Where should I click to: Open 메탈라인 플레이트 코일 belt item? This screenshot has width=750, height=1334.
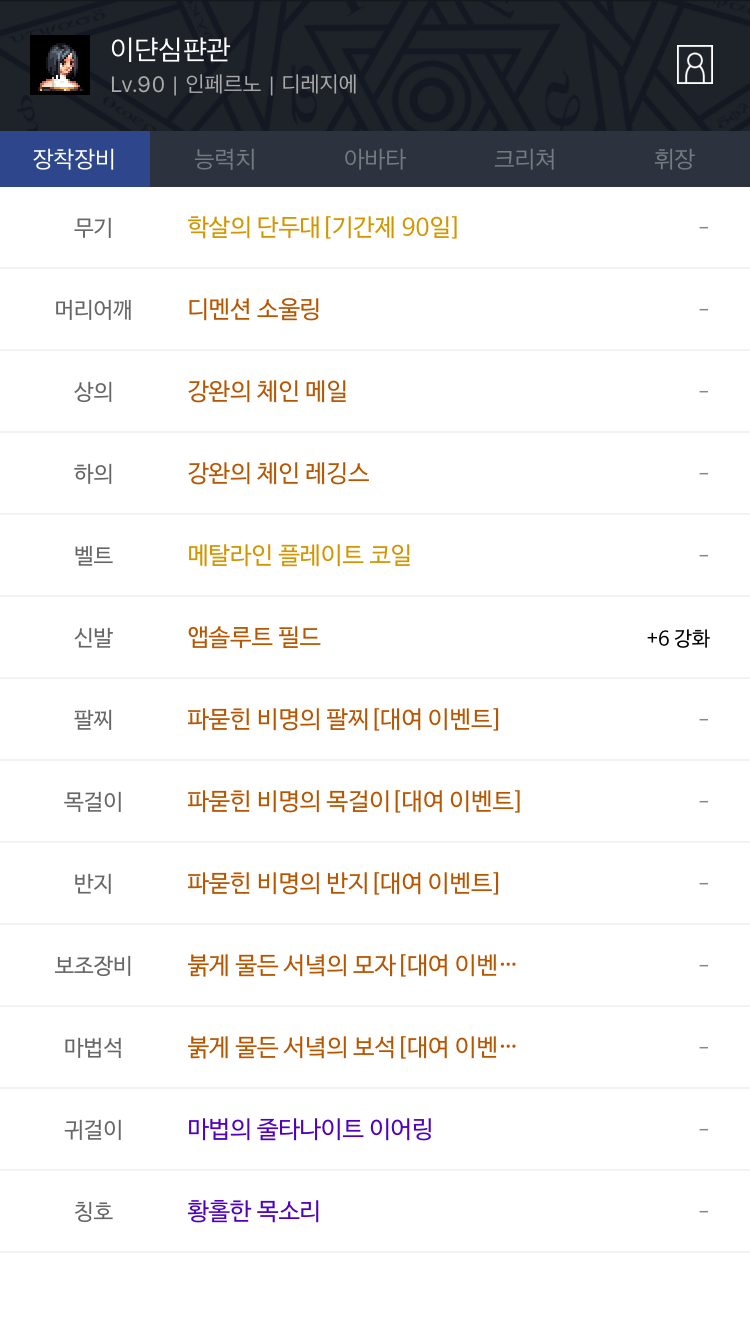(x=299, y=555)
